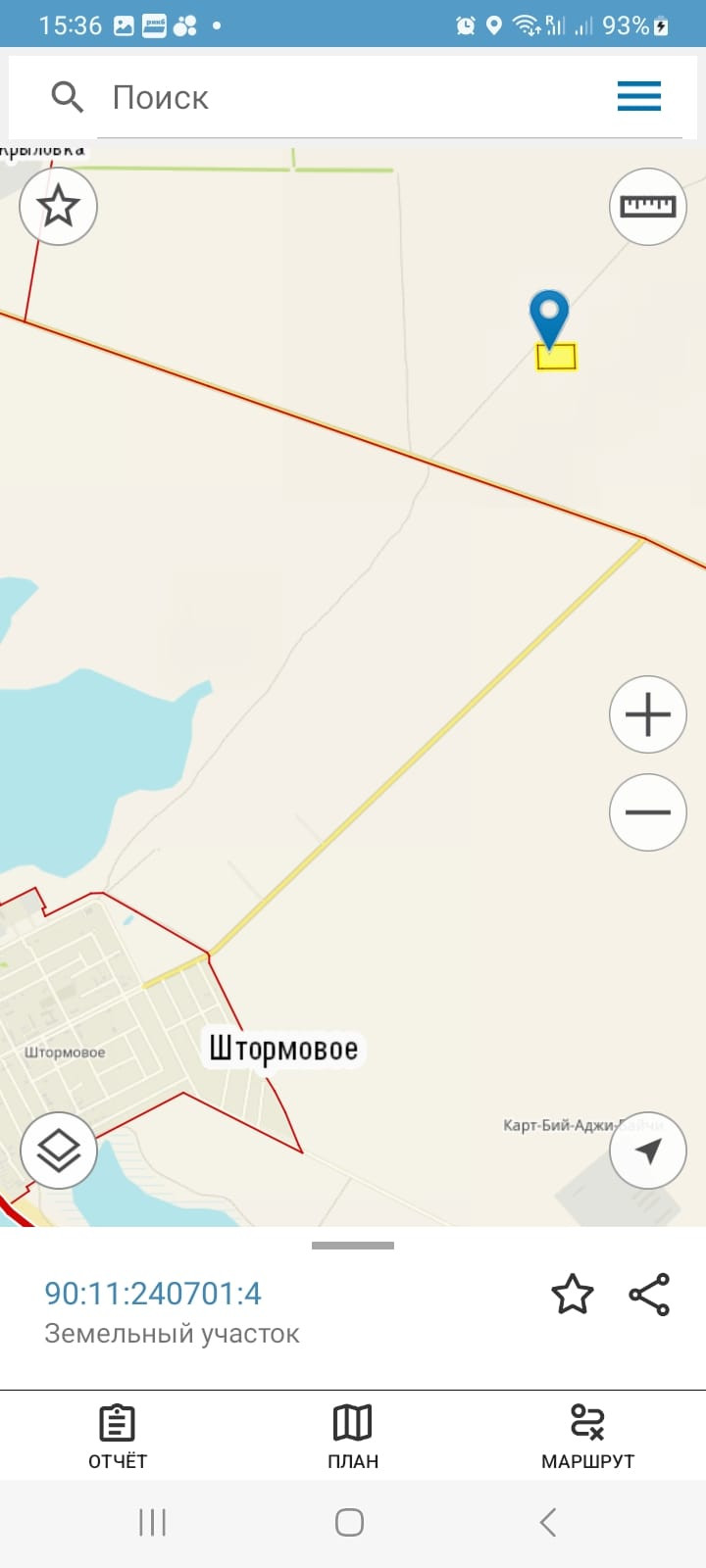The height and width of the screenshot is (1568, 706).
Task: Zoom in the map with plus button
Action: (647, 714)
